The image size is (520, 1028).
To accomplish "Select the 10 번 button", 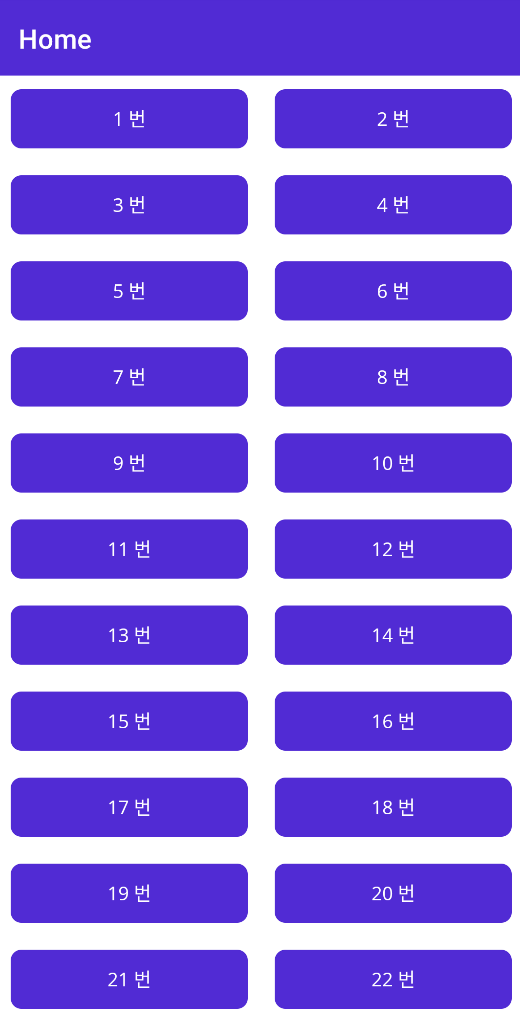I will 393,463.
